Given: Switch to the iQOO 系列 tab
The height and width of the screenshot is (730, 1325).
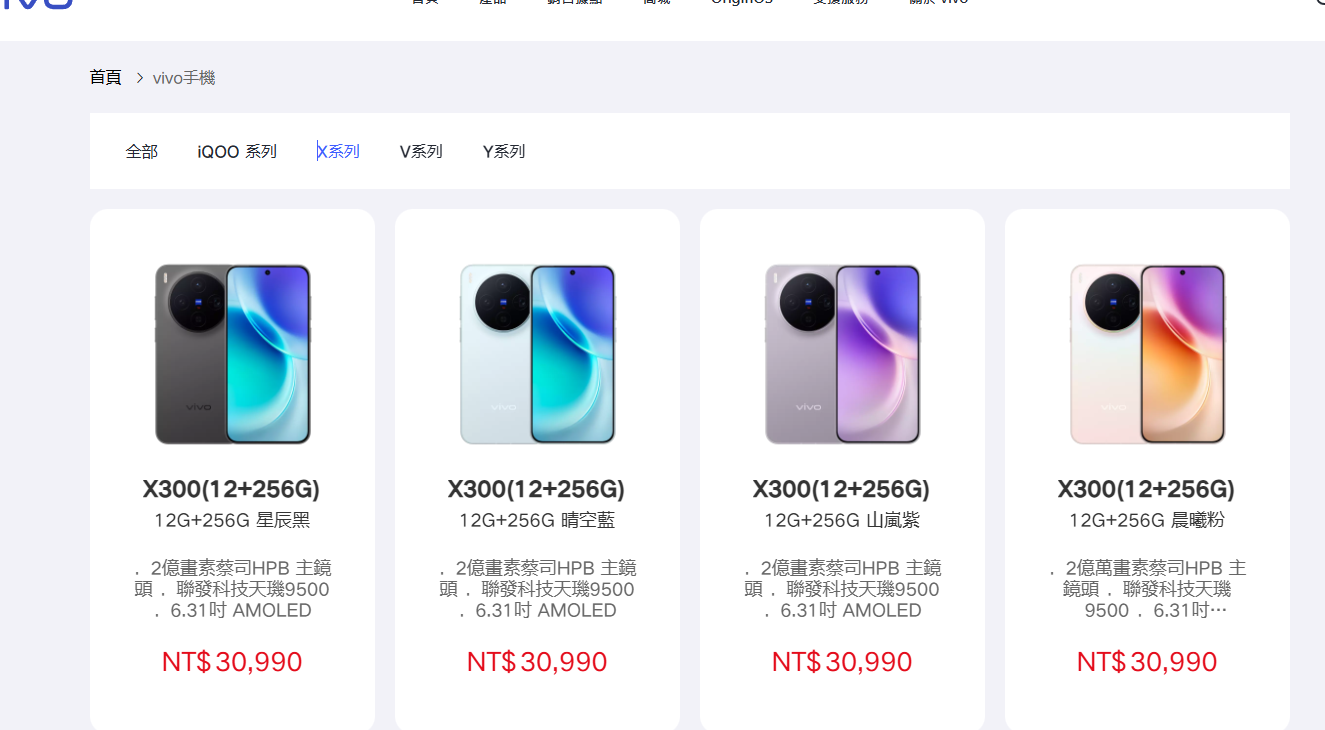Looking at the screenshot, I should click(237, 151).
